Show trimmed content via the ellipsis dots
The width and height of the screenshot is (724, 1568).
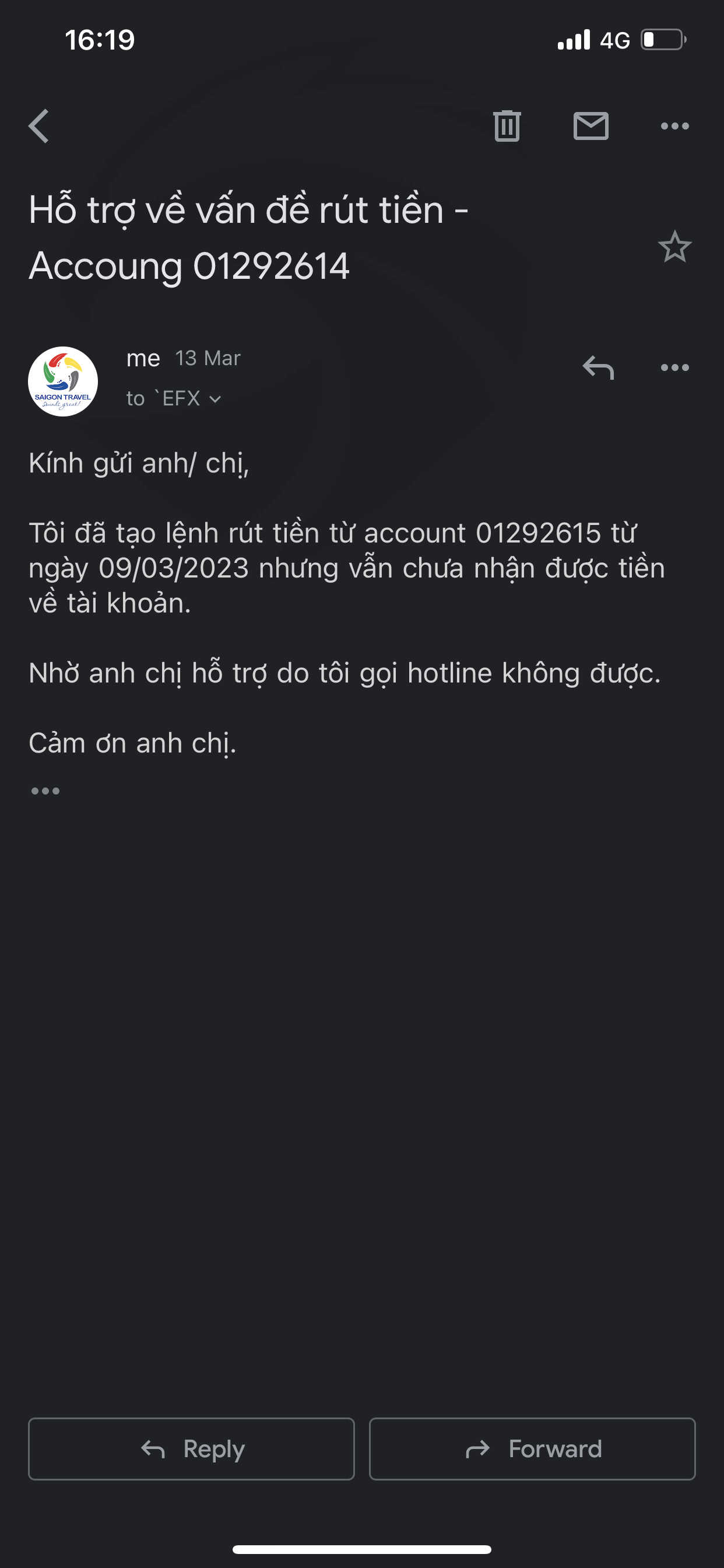pyautogui.click(x=45, y=790)
